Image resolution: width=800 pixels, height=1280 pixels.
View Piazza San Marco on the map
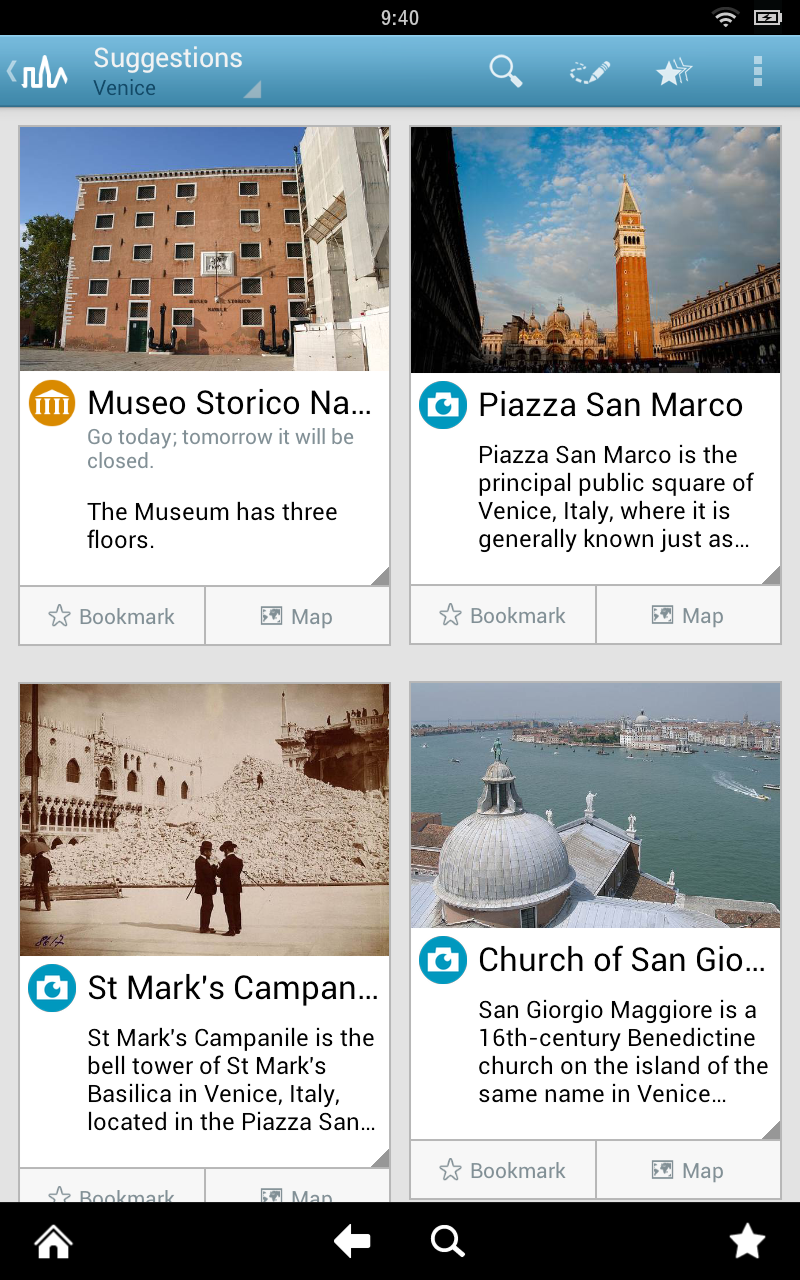point(688,615)
